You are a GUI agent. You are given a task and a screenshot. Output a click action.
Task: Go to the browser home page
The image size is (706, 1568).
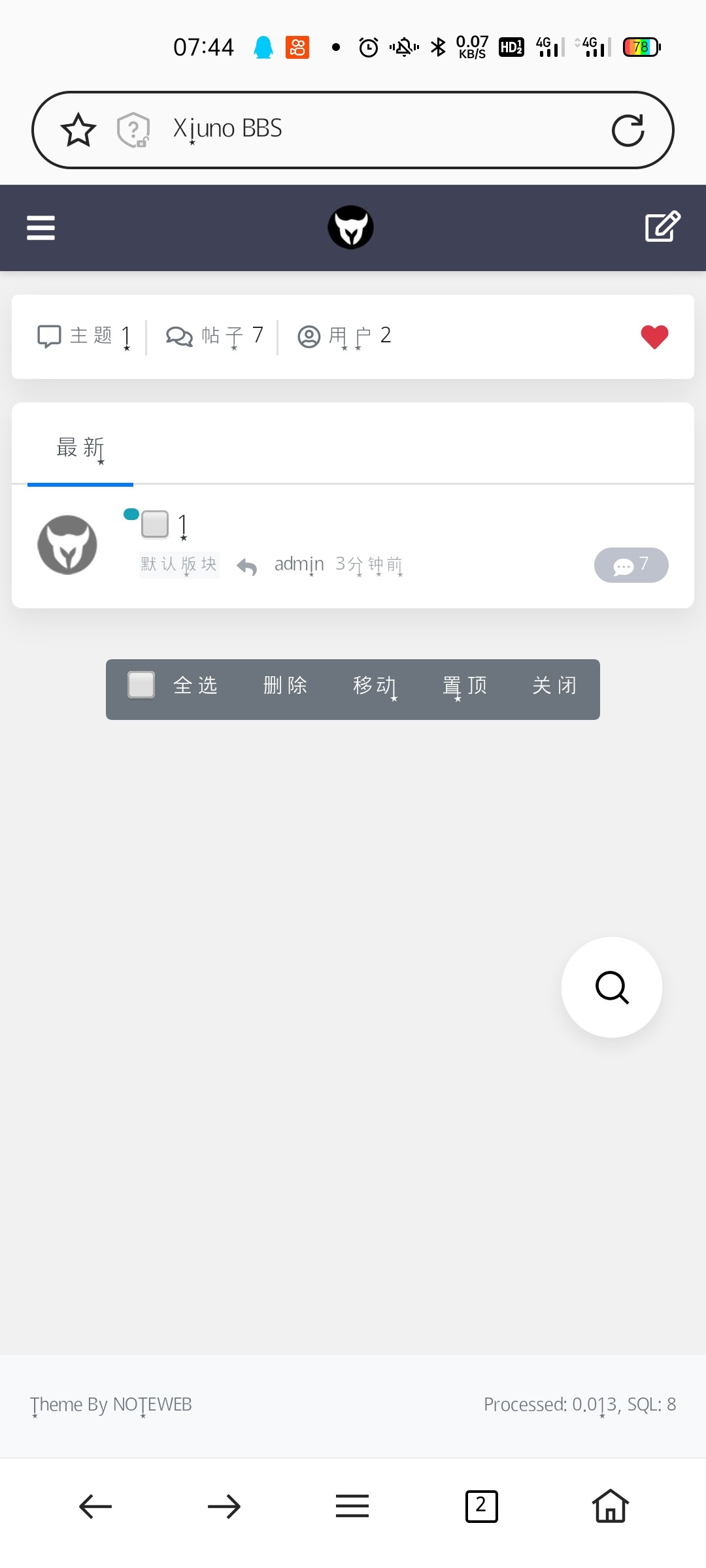(611, 1506)
